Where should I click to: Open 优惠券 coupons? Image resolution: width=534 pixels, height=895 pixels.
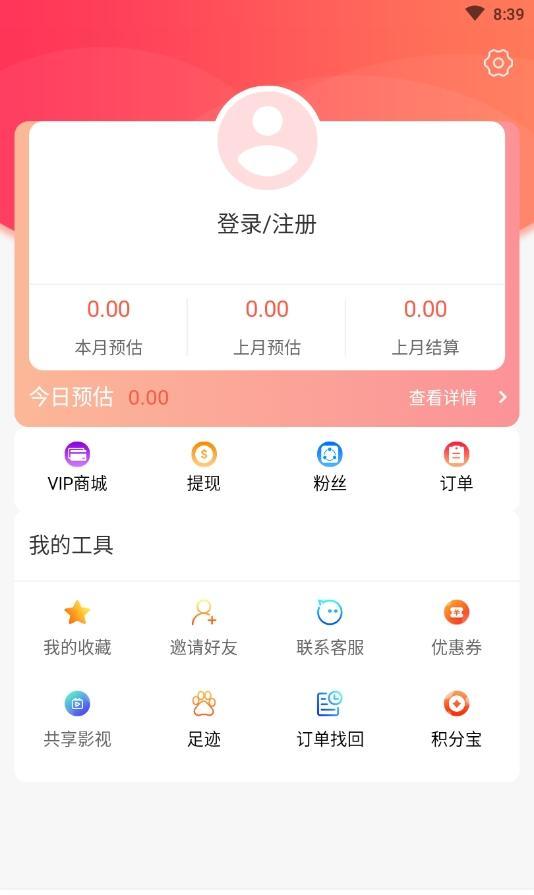point(456,628)
